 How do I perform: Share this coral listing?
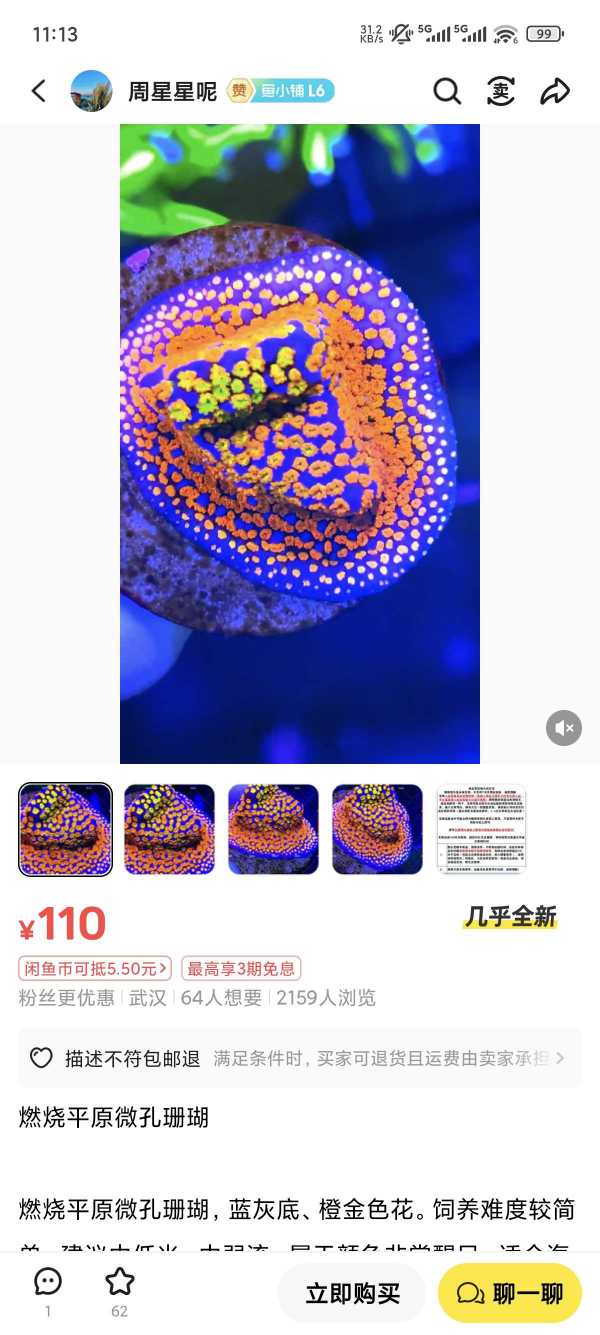[x=554, y=91]
